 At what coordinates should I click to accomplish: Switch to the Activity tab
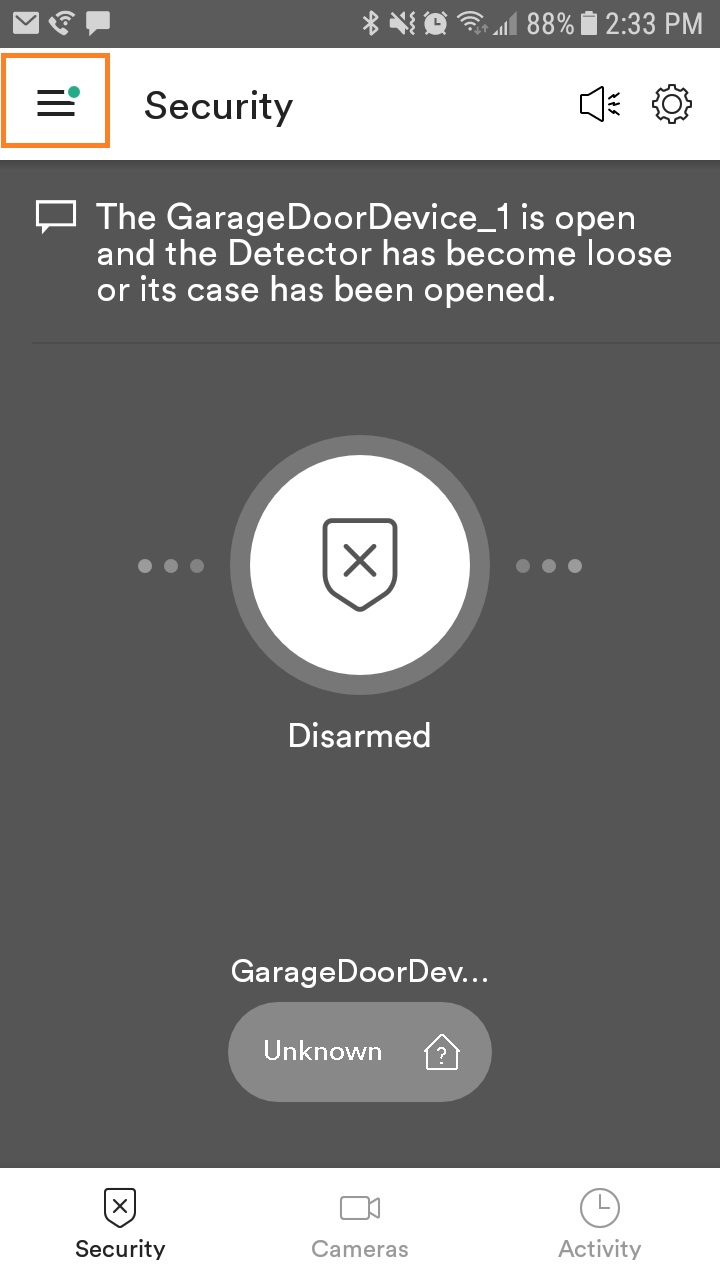point(599,1222)
